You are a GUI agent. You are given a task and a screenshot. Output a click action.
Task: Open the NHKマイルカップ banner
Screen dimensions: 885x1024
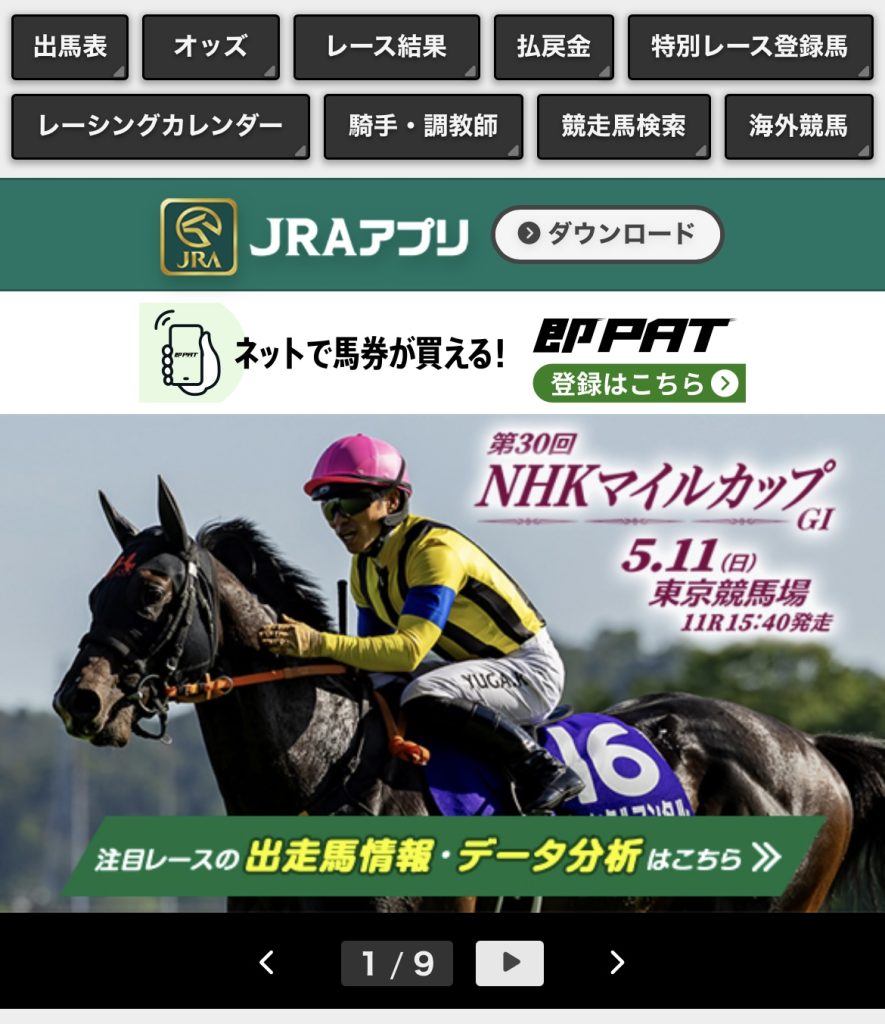(442, 660)
